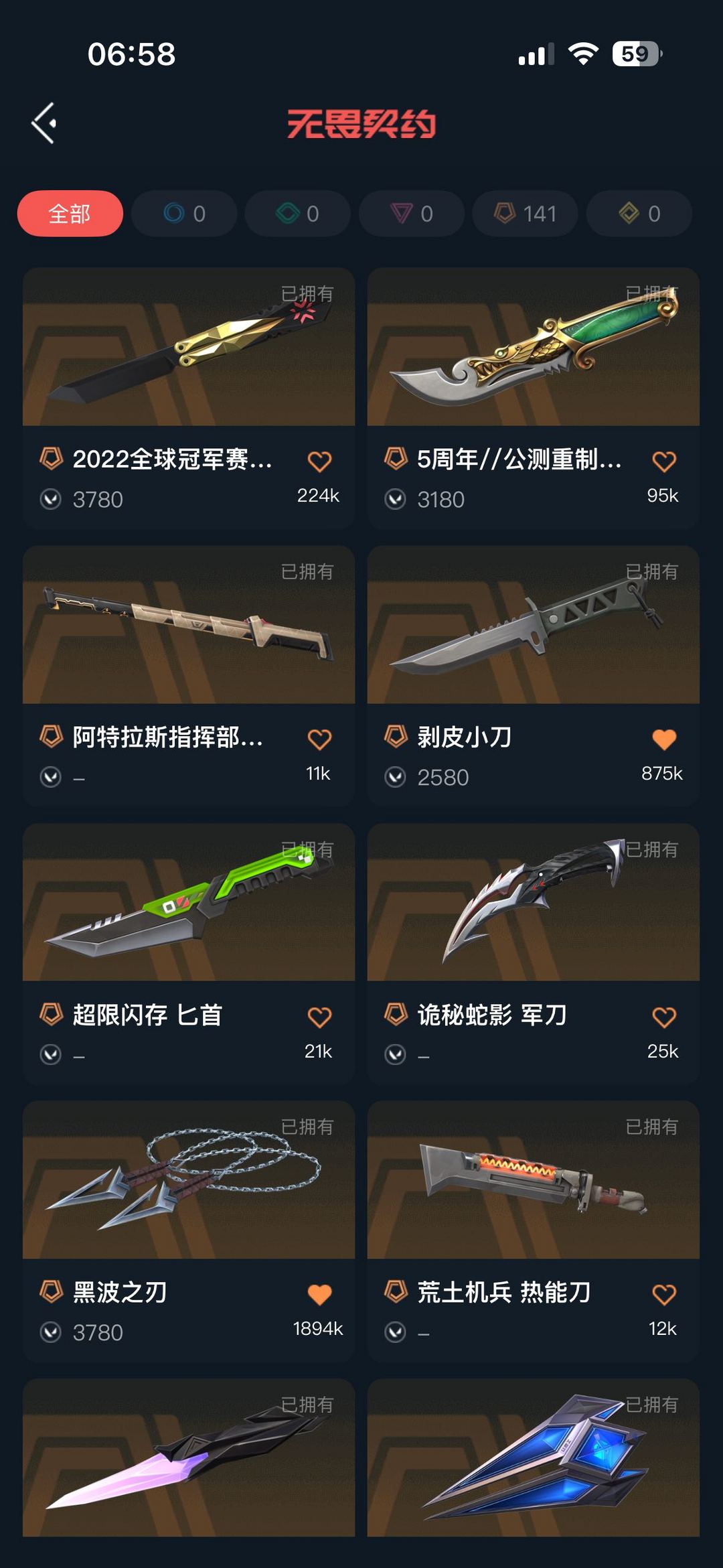This screenshot has height=1568, width=723.
Task: Navigate back with the arrow at top left
Action: 43,123
